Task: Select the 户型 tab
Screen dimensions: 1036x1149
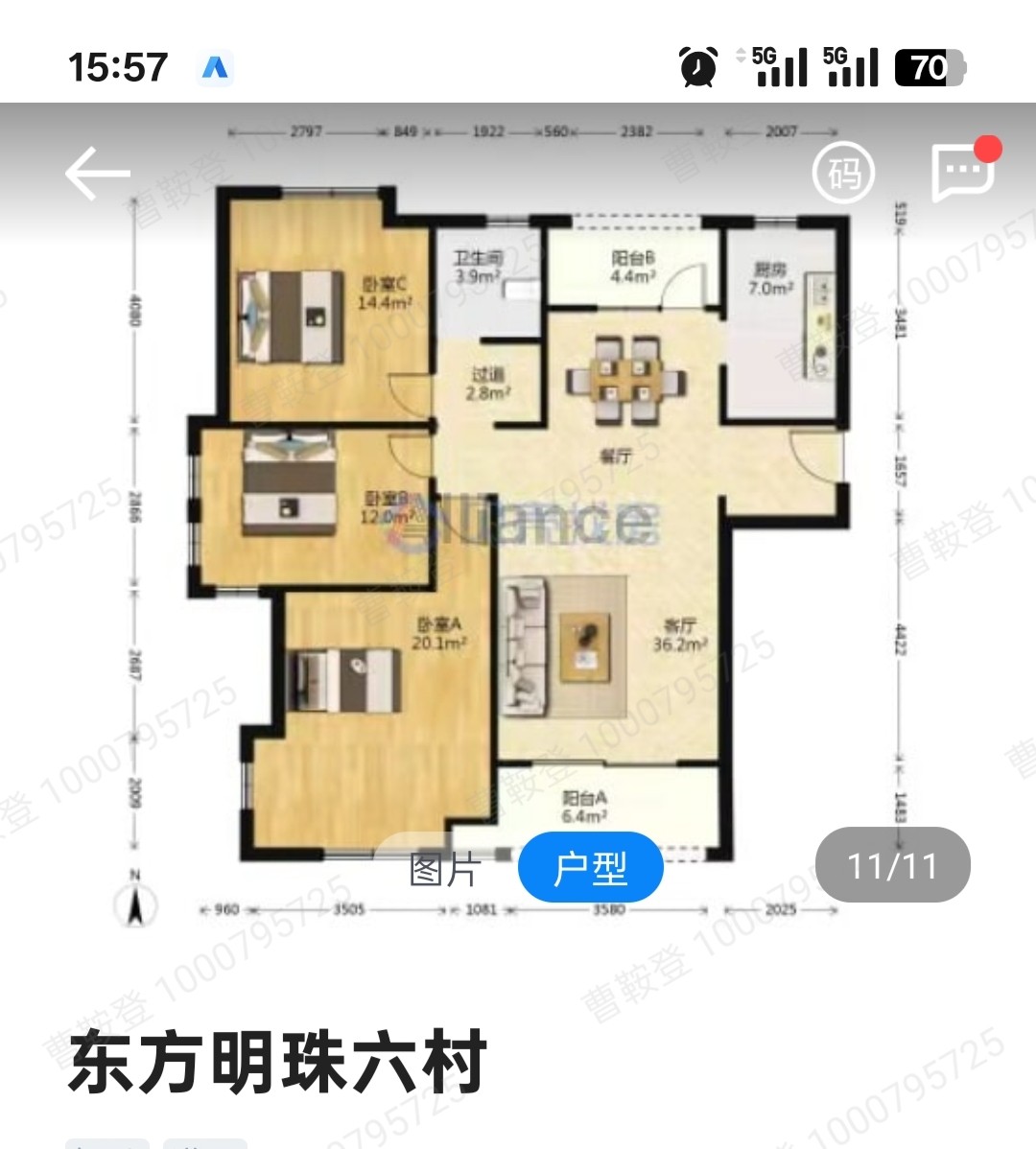Action: point(590,868)
